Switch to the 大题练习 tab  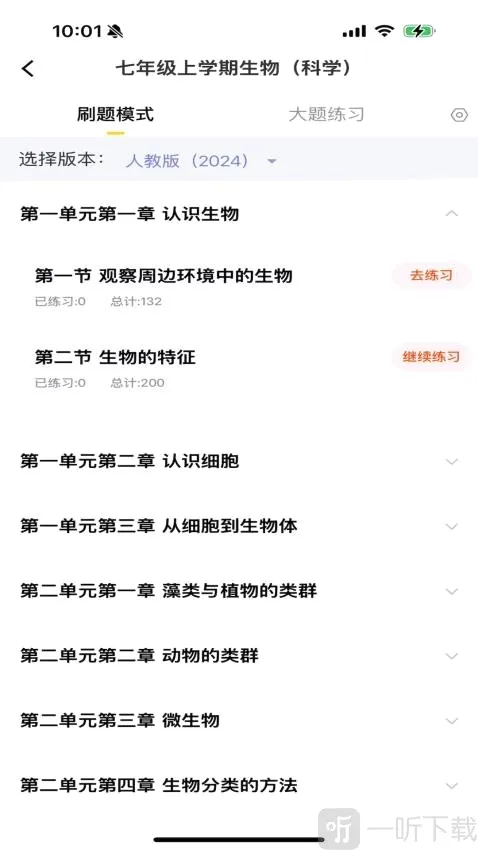pyautogui.click(x=326, y=114)
